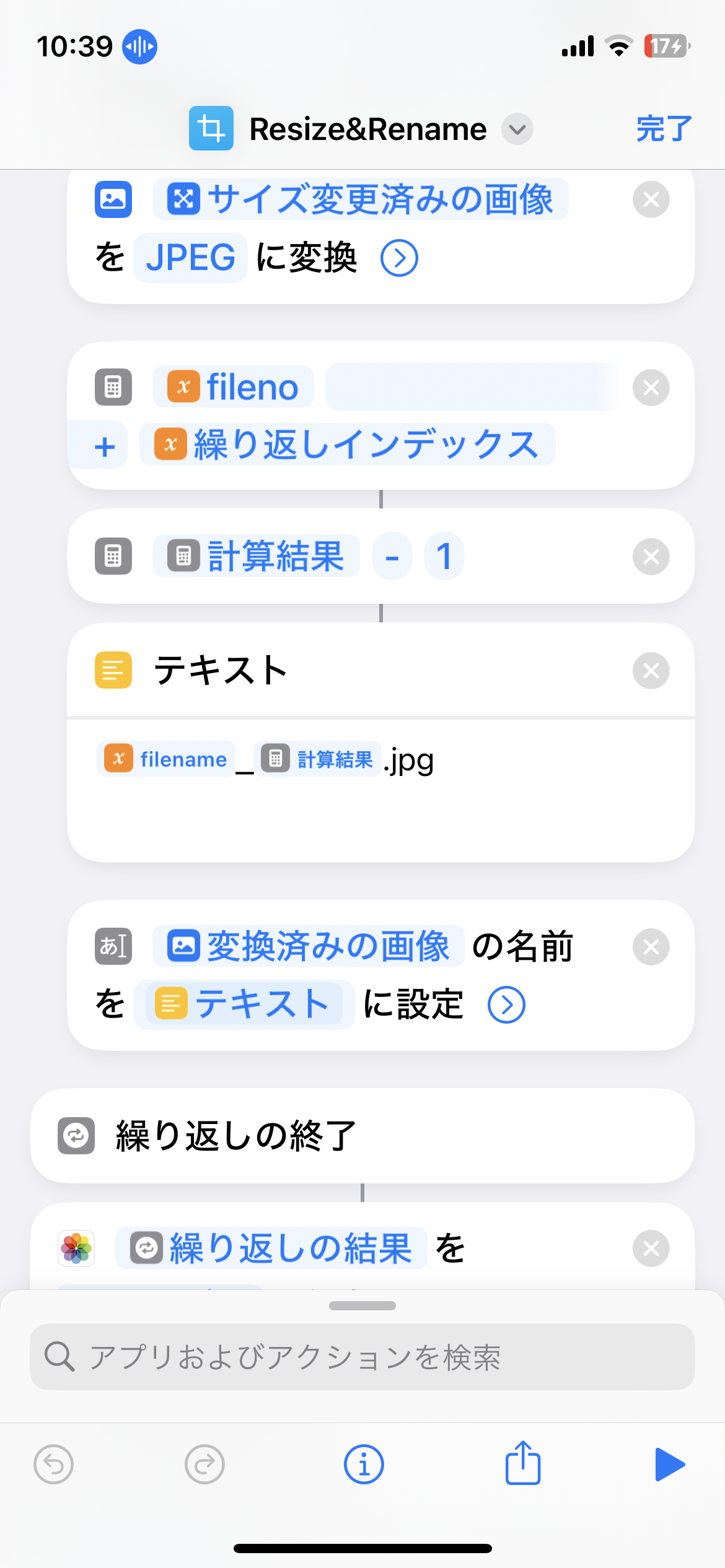Change the minus operator
The image size is (725, 1568).
392,557
